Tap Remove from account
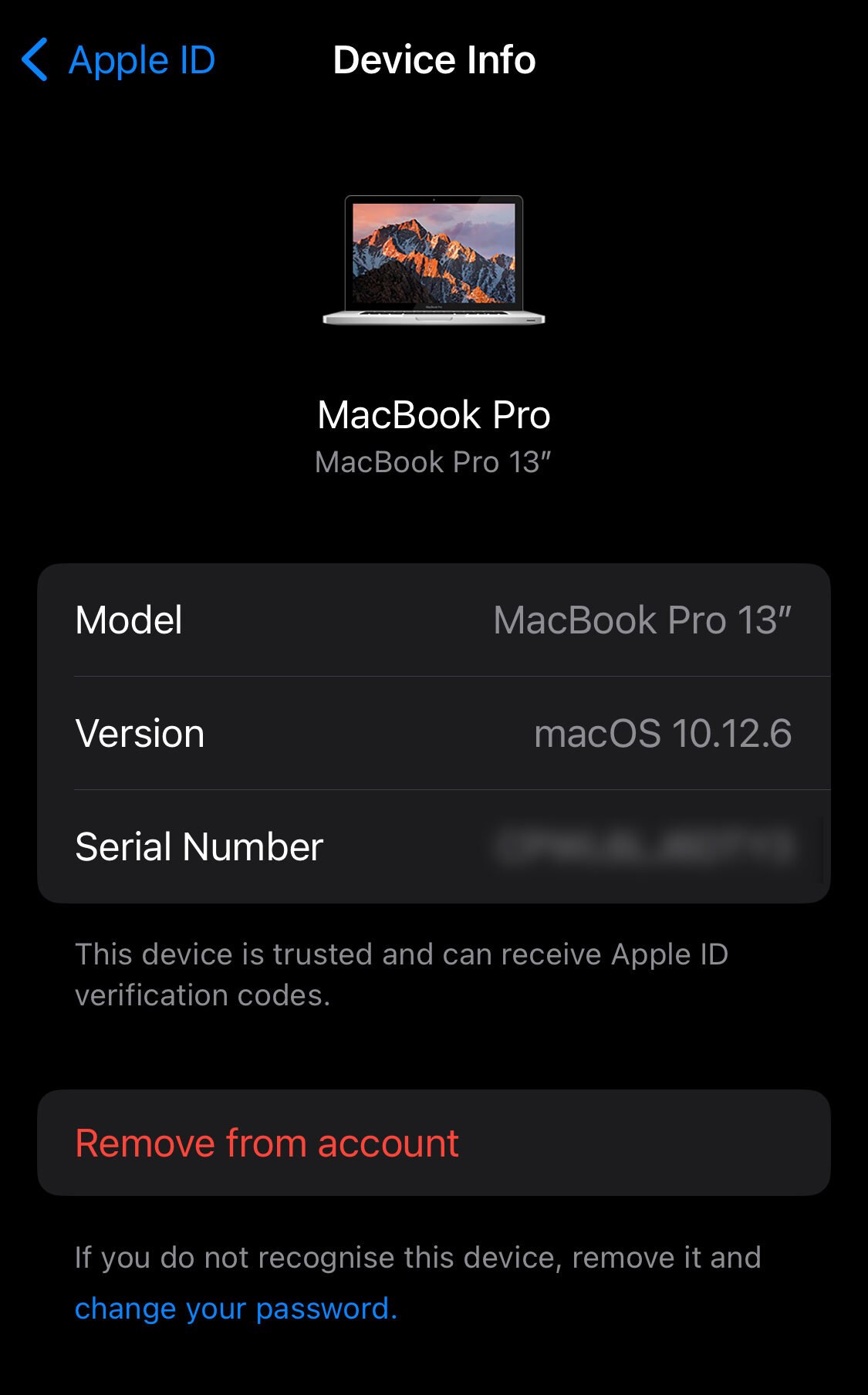 [267, 1143]
